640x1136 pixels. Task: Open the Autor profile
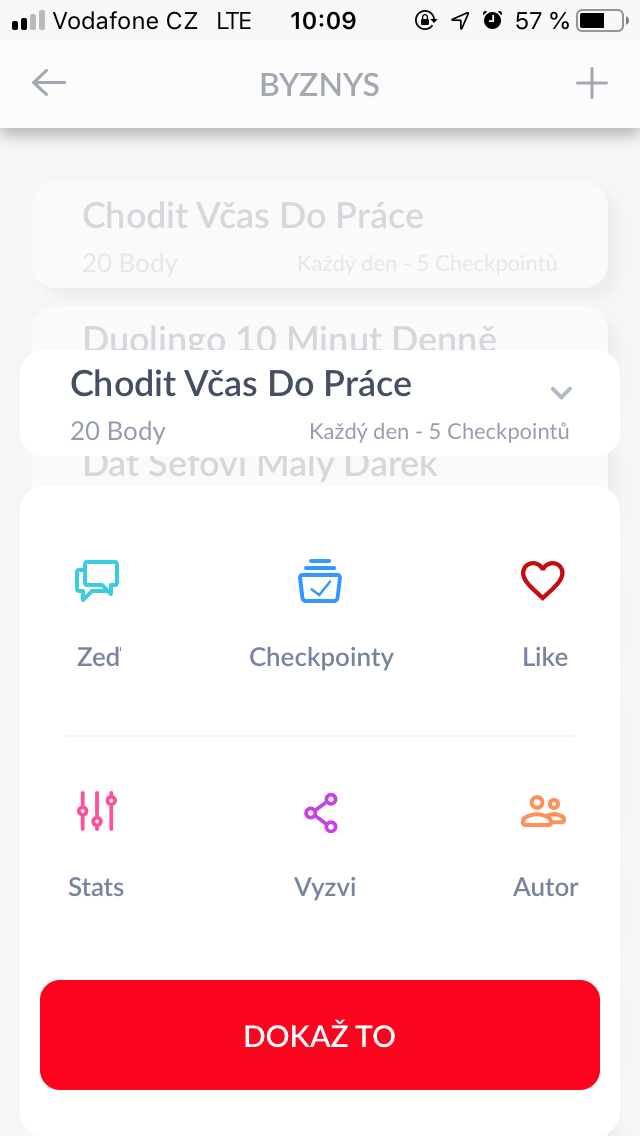coord(544,836)
